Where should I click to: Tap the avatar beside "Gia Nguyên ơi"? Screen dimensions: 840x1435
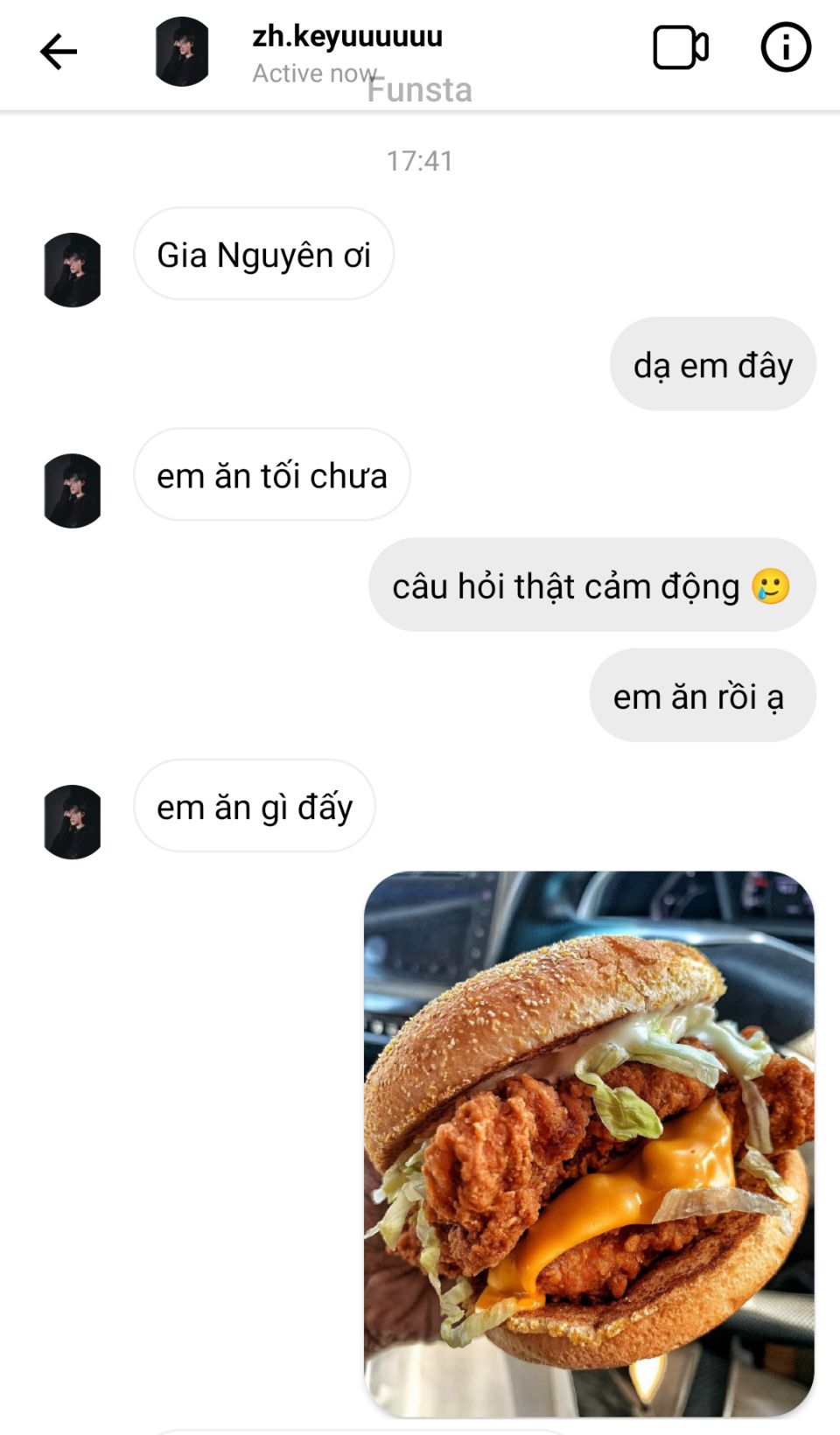(73, 269)
